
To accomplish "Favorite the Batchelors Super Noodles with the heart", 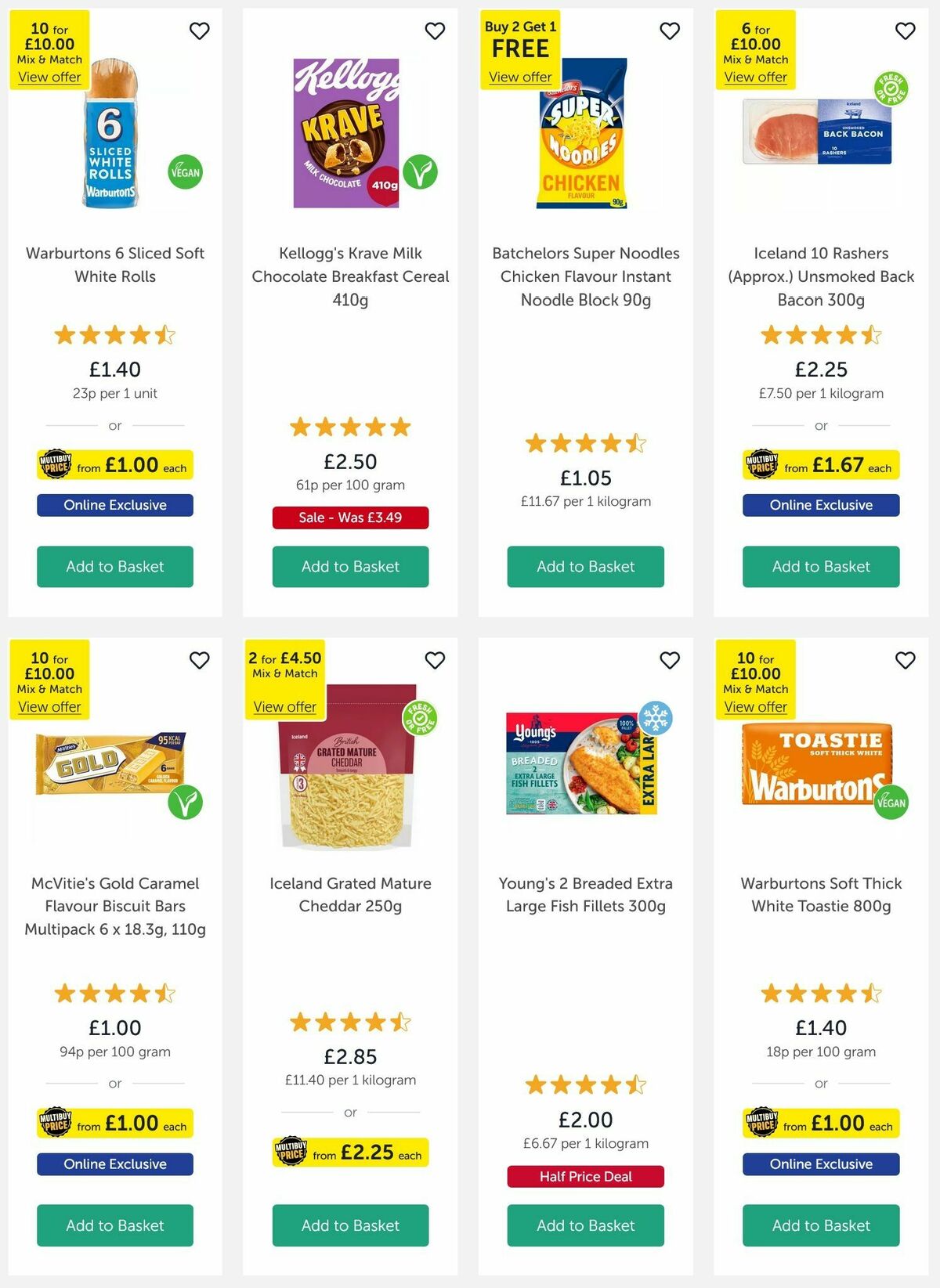I will click(670, 31).
